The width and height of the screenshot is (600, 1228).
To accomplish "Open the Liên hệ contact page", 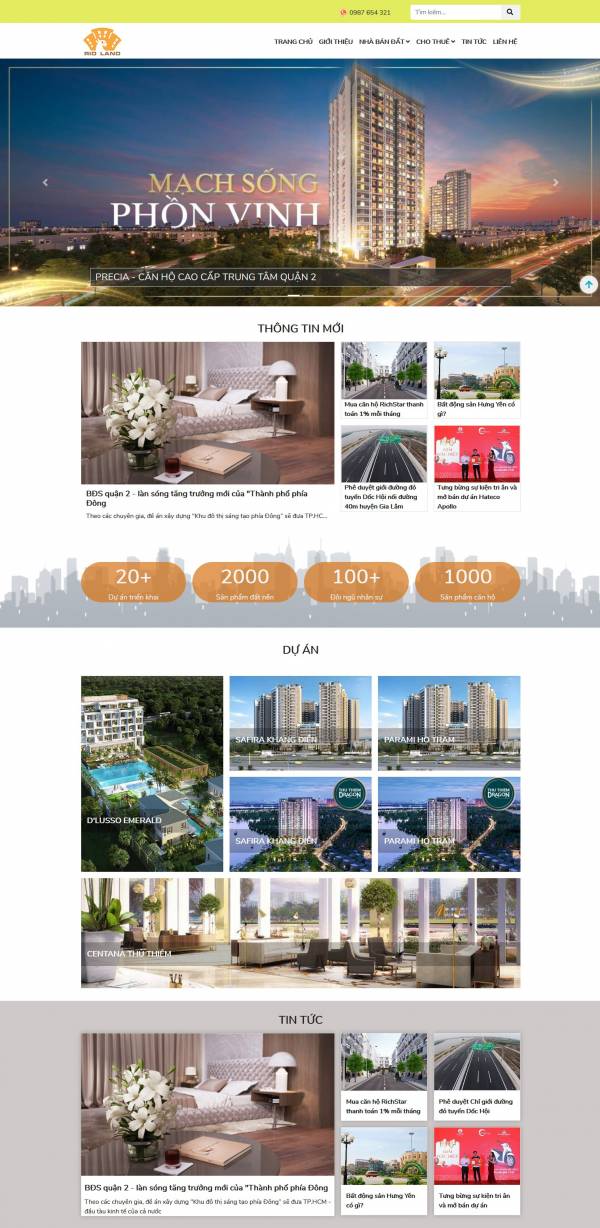I will pos(505,42).
